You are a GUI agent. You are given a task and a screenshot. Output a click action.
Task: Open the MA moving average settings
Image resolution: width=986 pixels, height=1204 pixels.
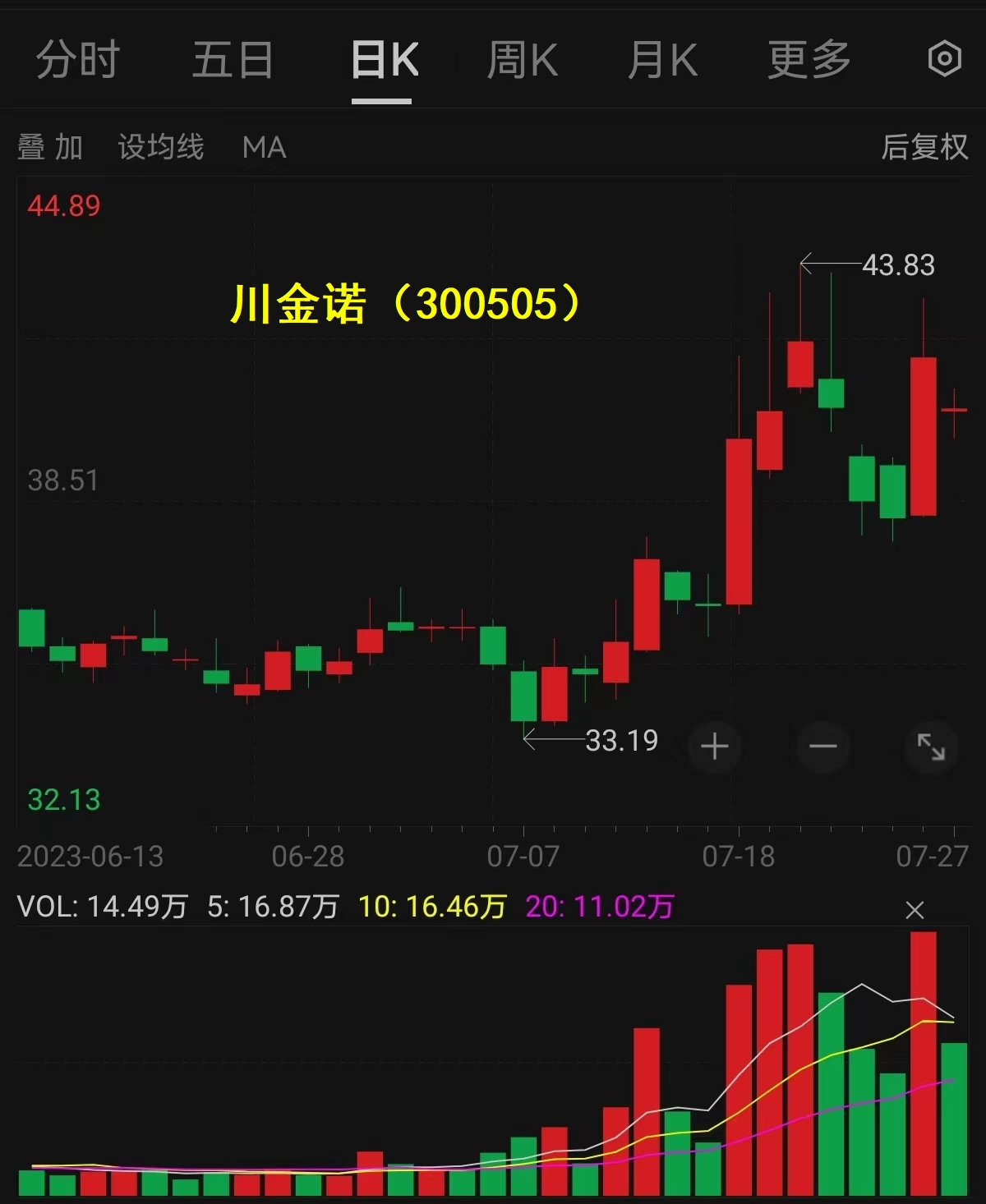coord(263,148)
